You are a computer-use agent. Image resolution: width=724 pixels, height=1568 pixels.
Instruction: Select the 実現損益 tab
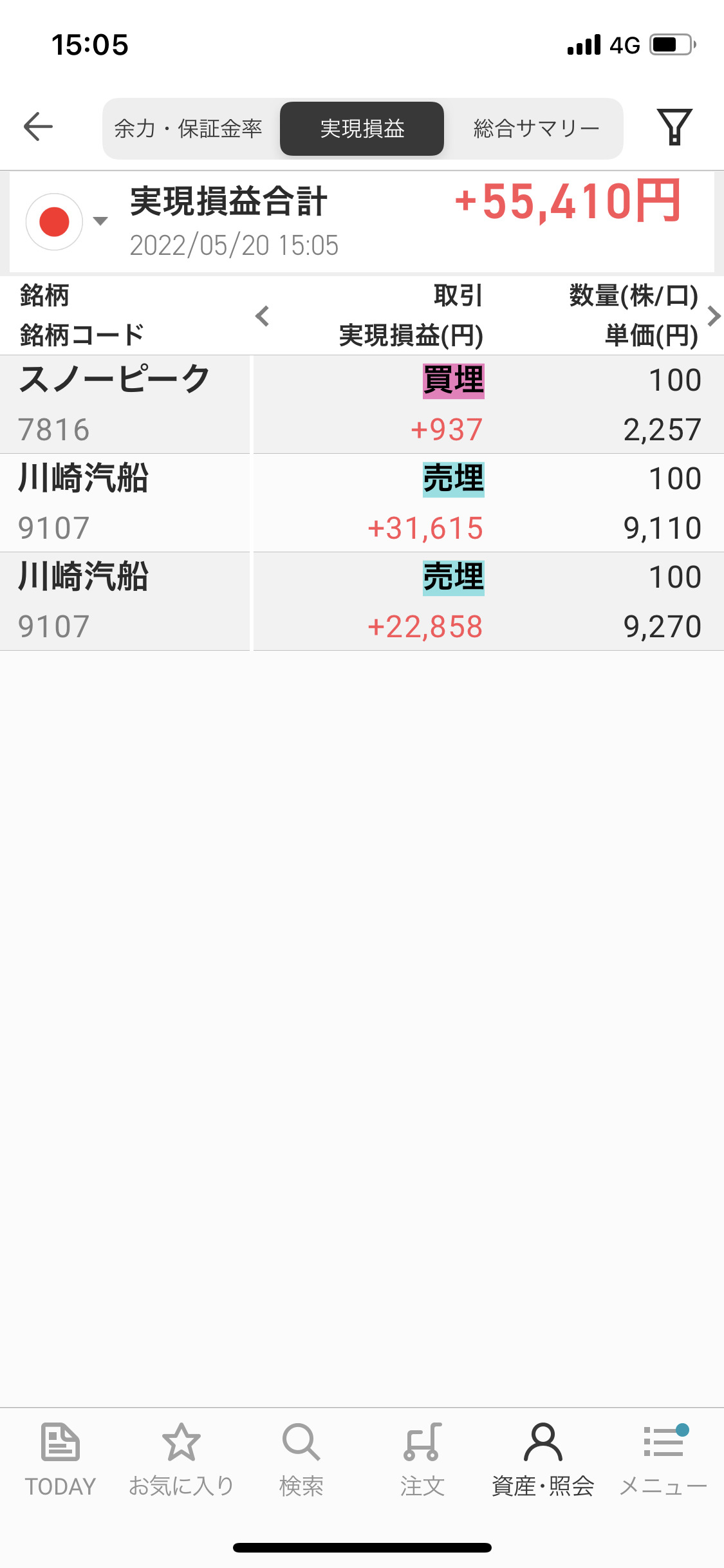click(362, 129)
